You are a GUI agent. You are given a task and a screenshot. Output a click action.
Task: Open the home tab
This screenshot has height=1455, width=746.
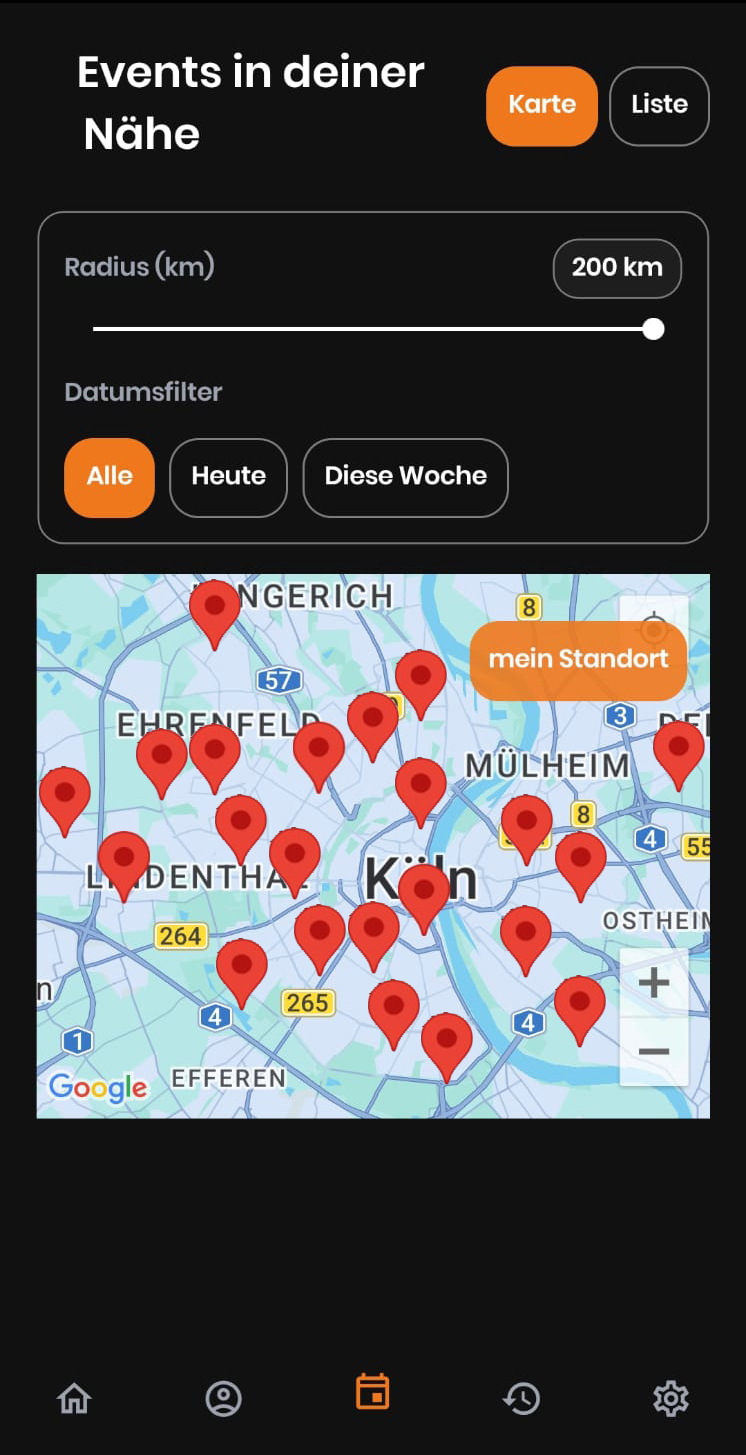(74, 1397)
